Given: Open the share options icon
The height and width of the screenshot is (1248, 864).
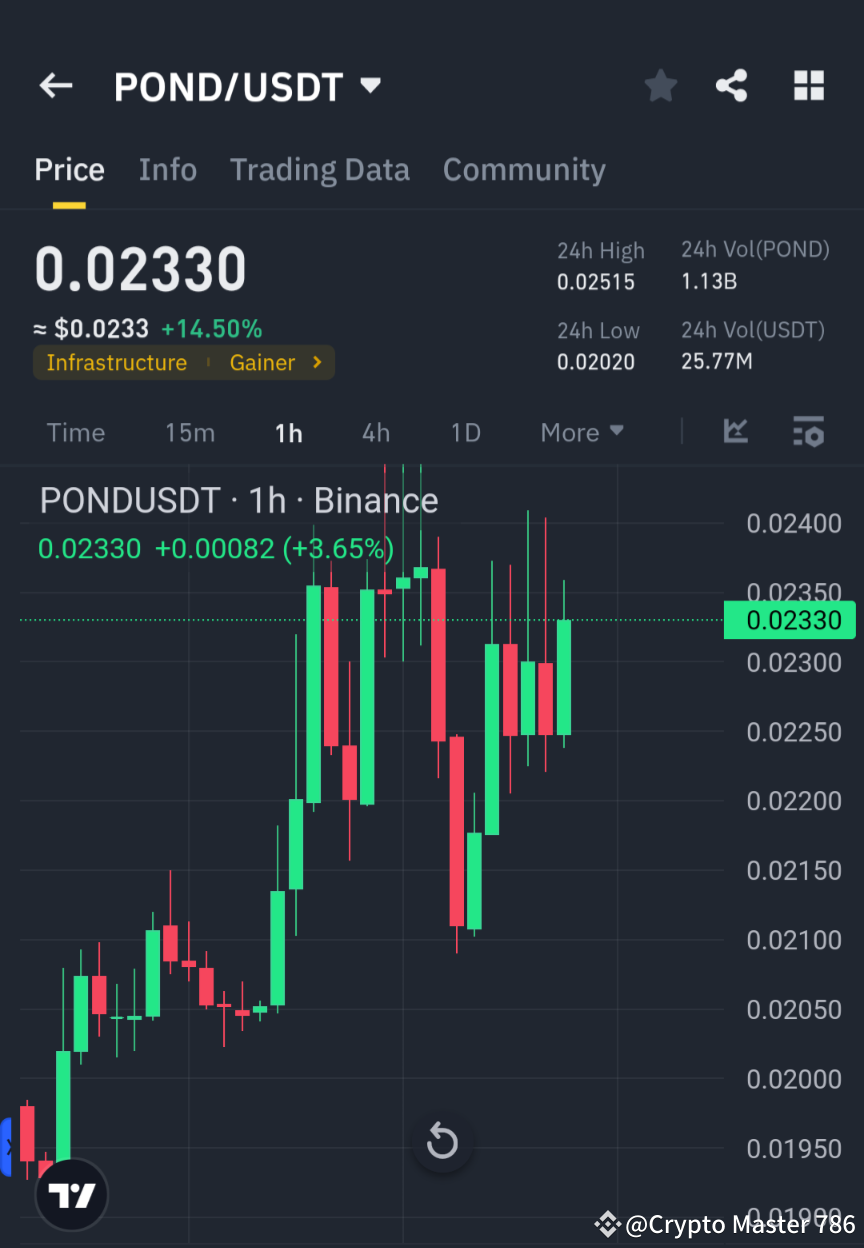Looking at the screenshot, I should click(x=732, y=85).
